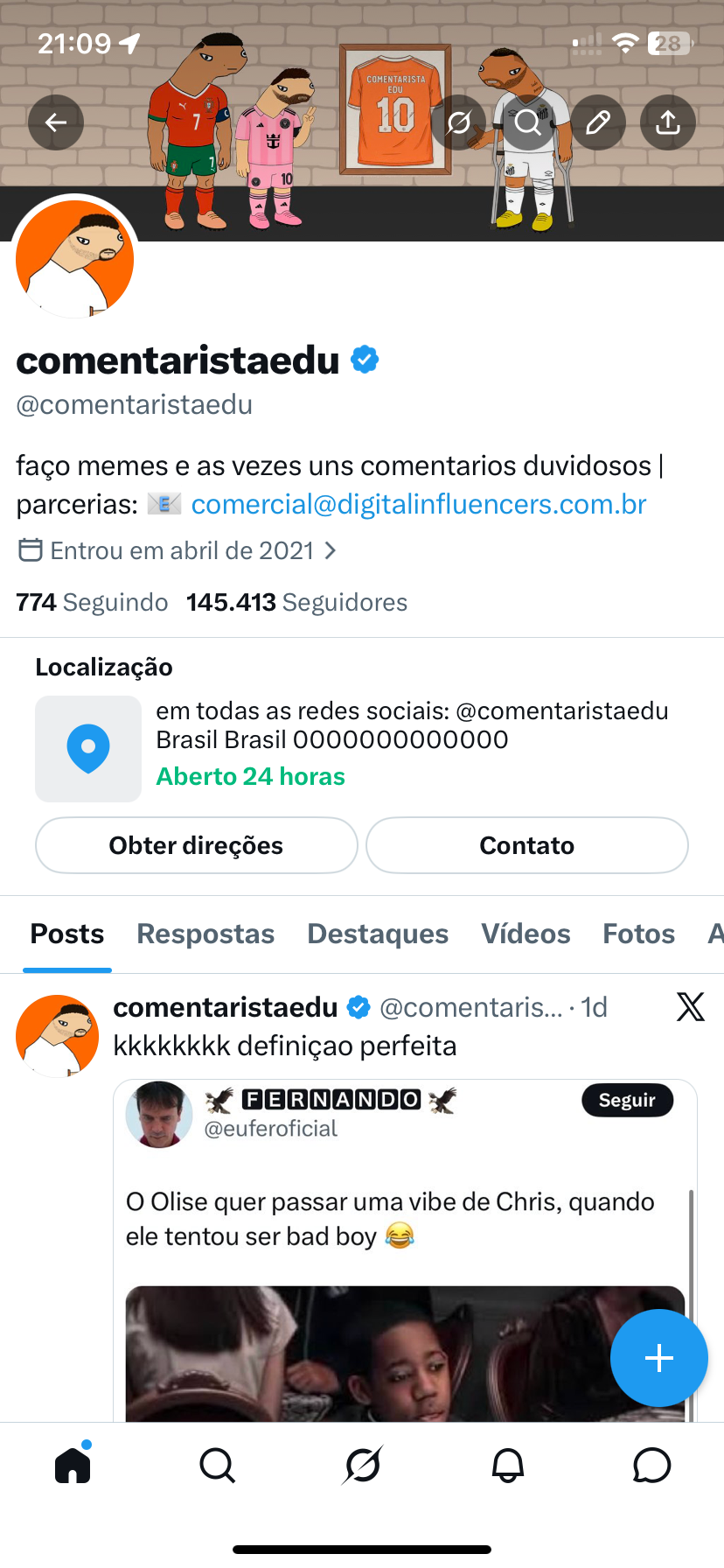View the 774 Seguindo list
Viewport: 724px width, 1568px height.
tap(92, 602)
